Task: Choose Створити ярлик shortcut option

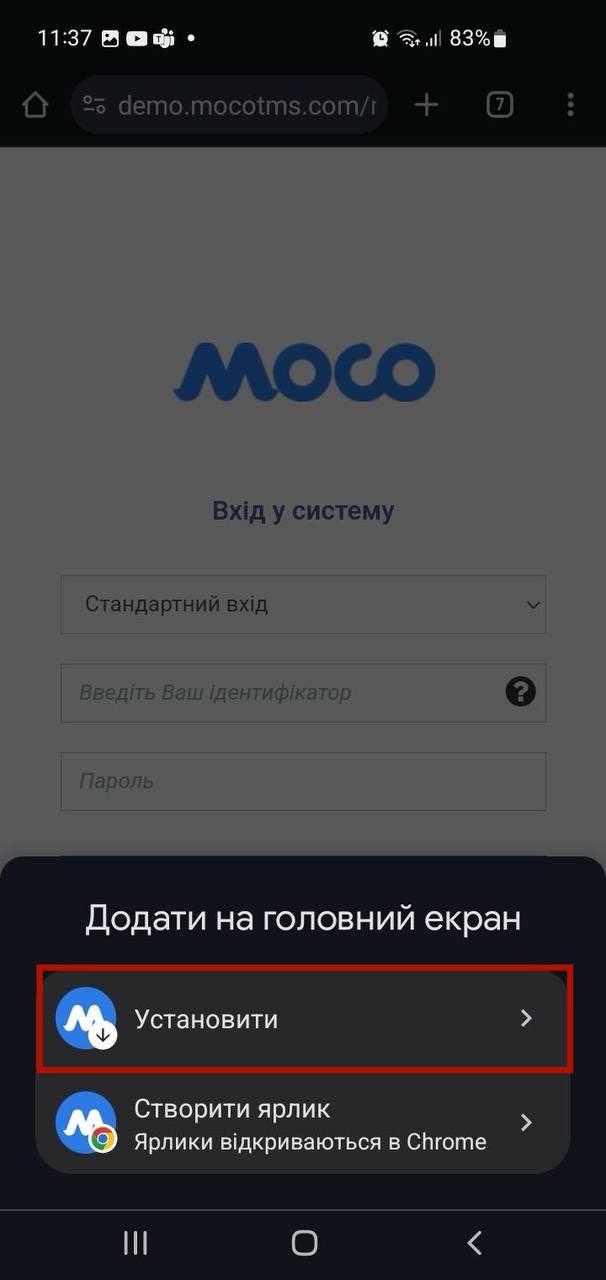Action: point(303,1123)
